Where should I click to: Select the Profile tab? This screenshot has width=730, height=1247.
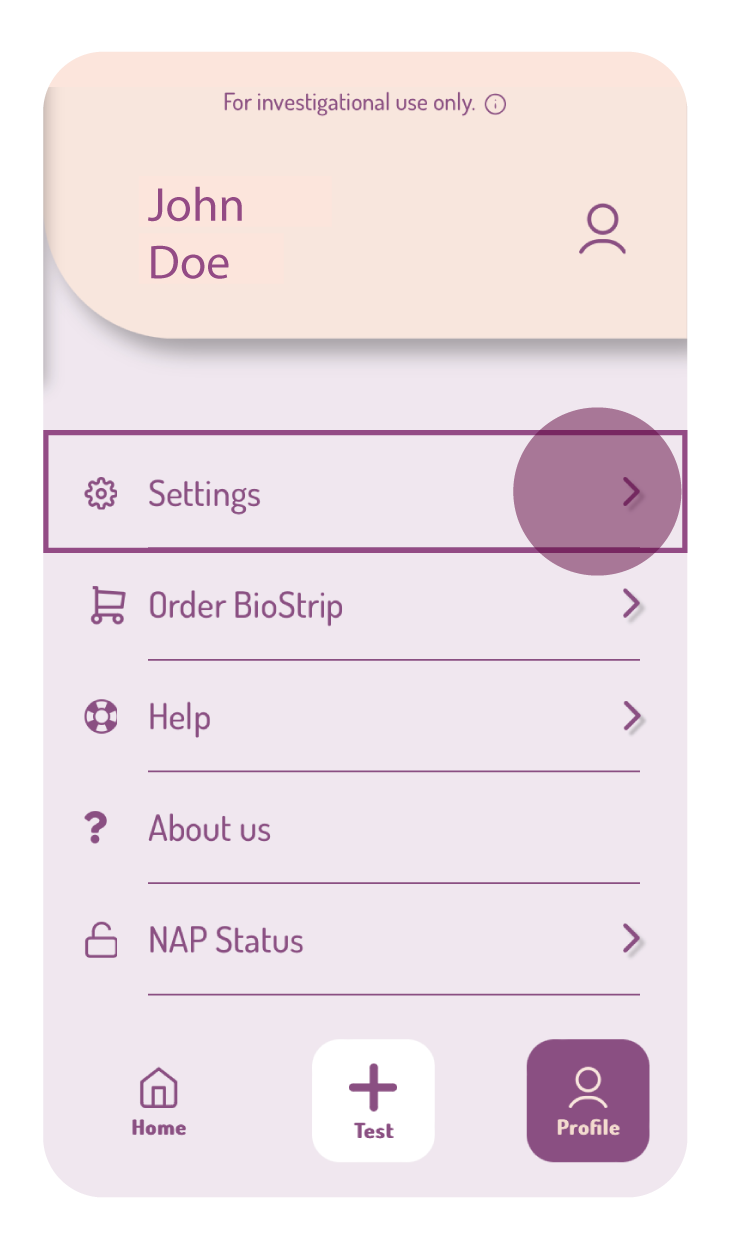[588, 1101]
